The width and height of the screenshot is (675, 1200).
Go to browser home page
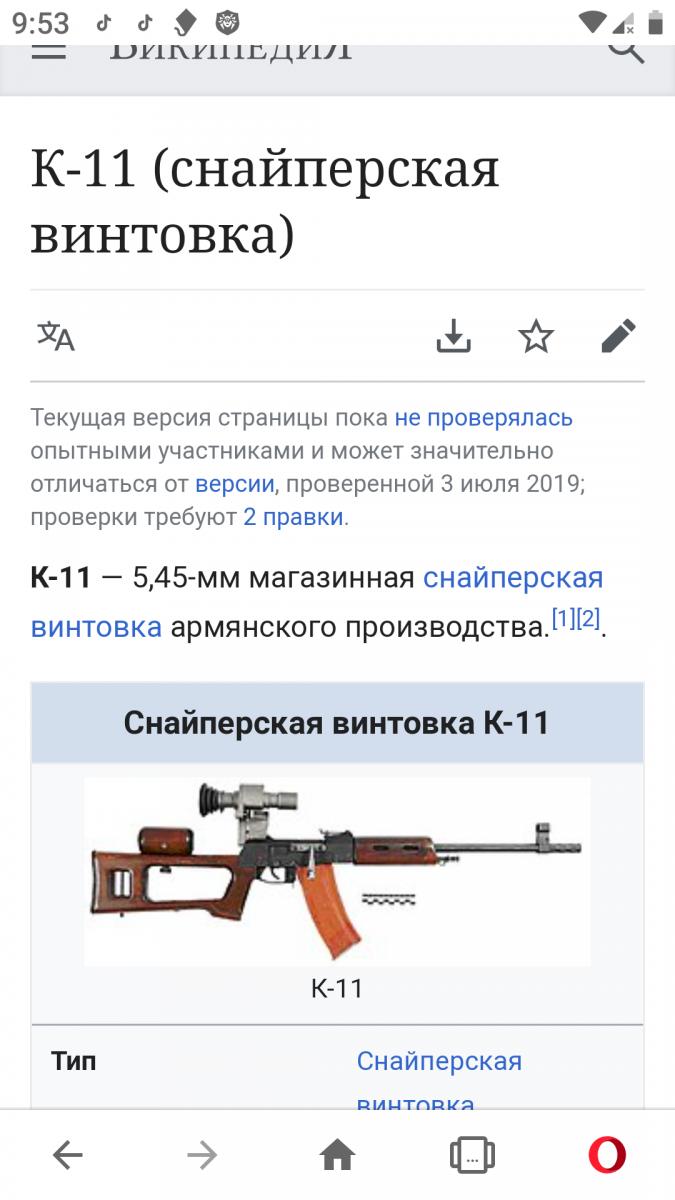click(337, 1156)
